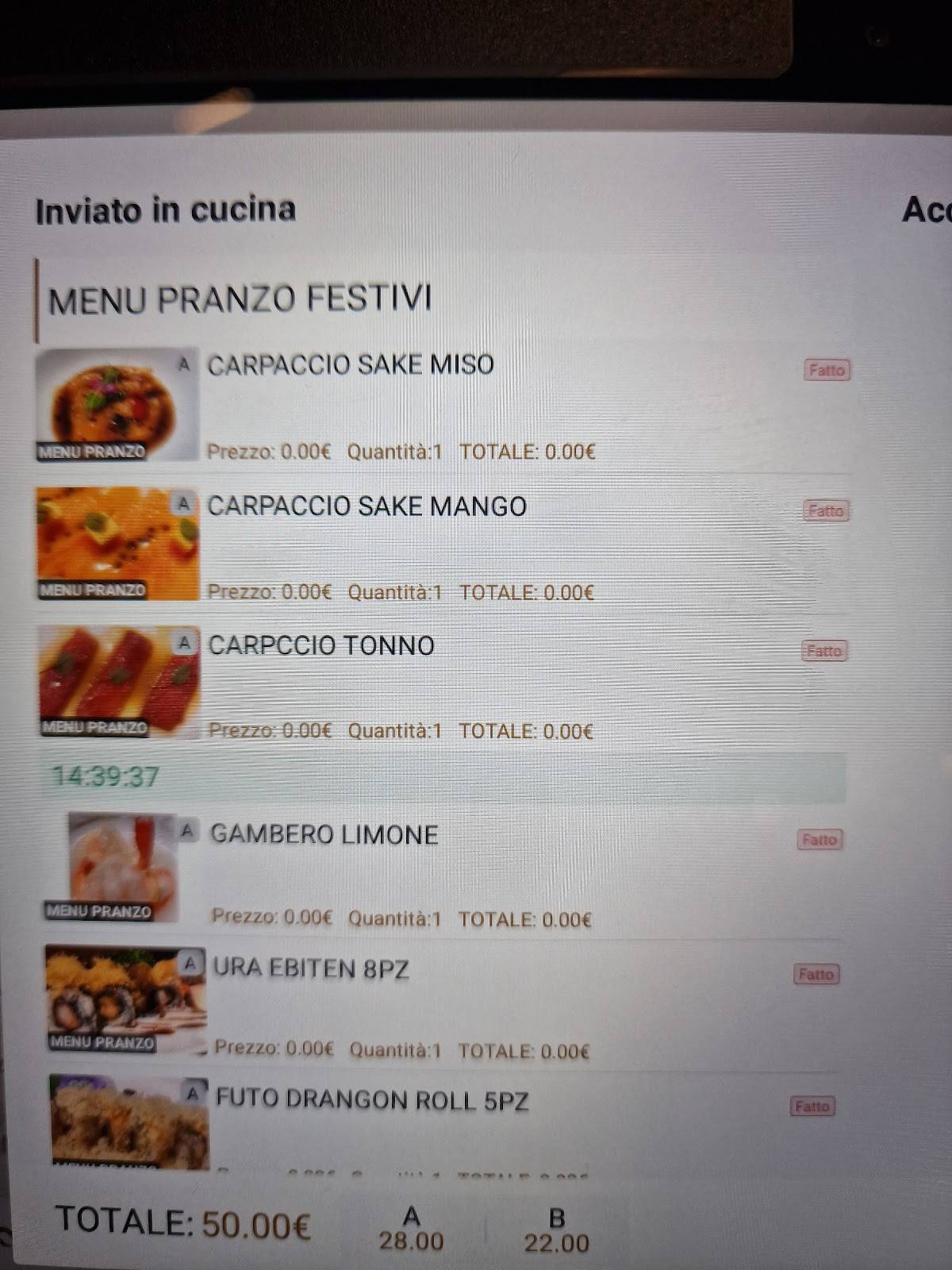Viewport: 952px width, 1270px height.
Task: Toggle Fatto status for CARPACCIO SAKE MISO
Action: 827,370
